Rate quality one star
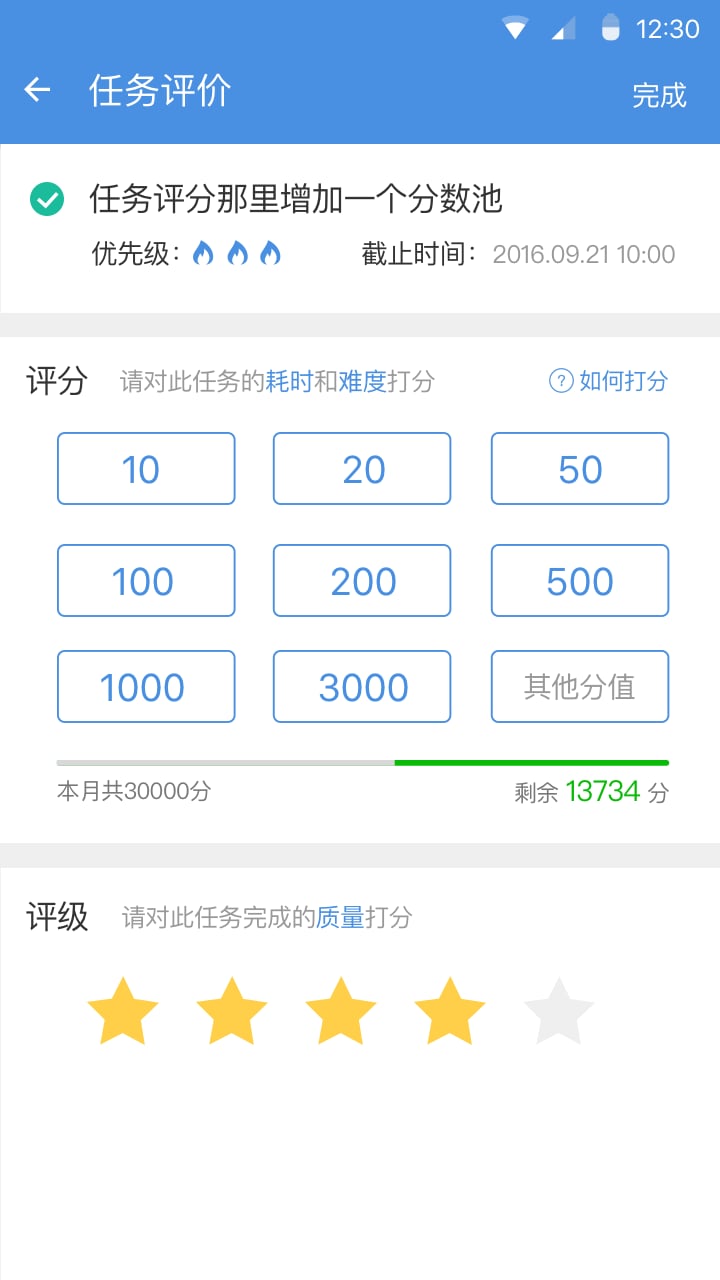720x1280 pixels. point(123,1011)
